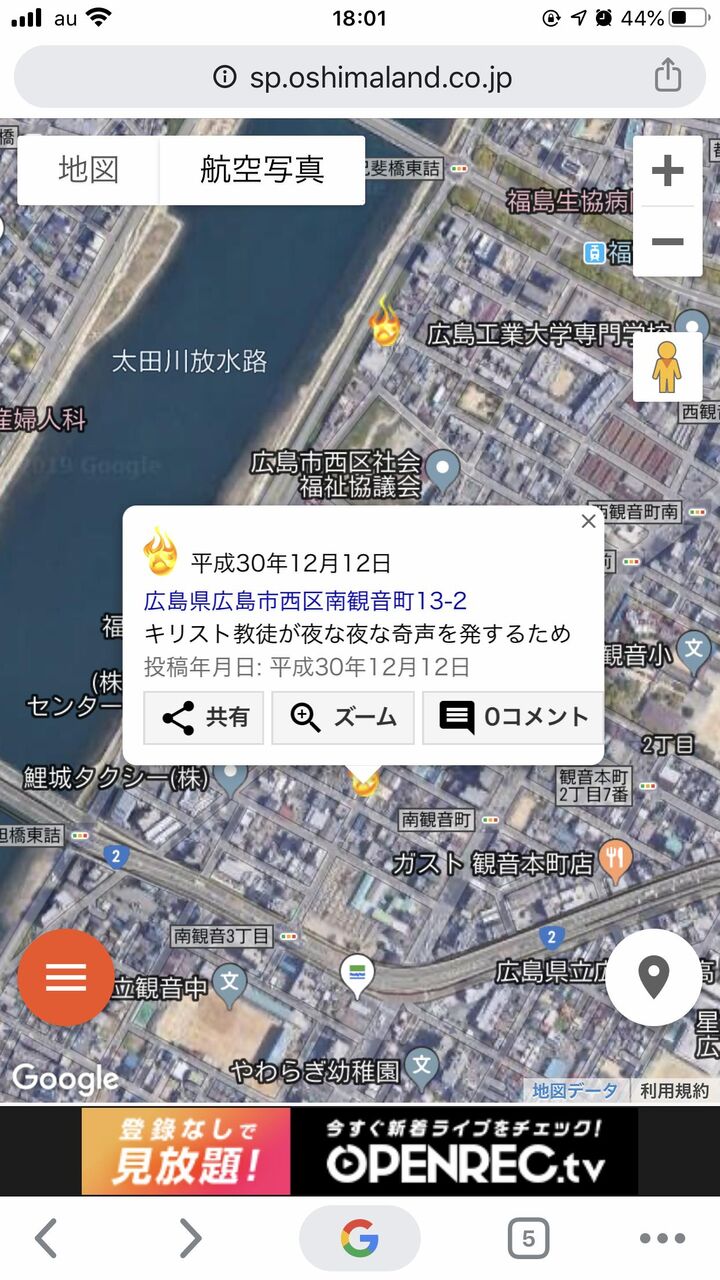Zoom in with the plus button

pyautogui.click(x=667, y=171)
